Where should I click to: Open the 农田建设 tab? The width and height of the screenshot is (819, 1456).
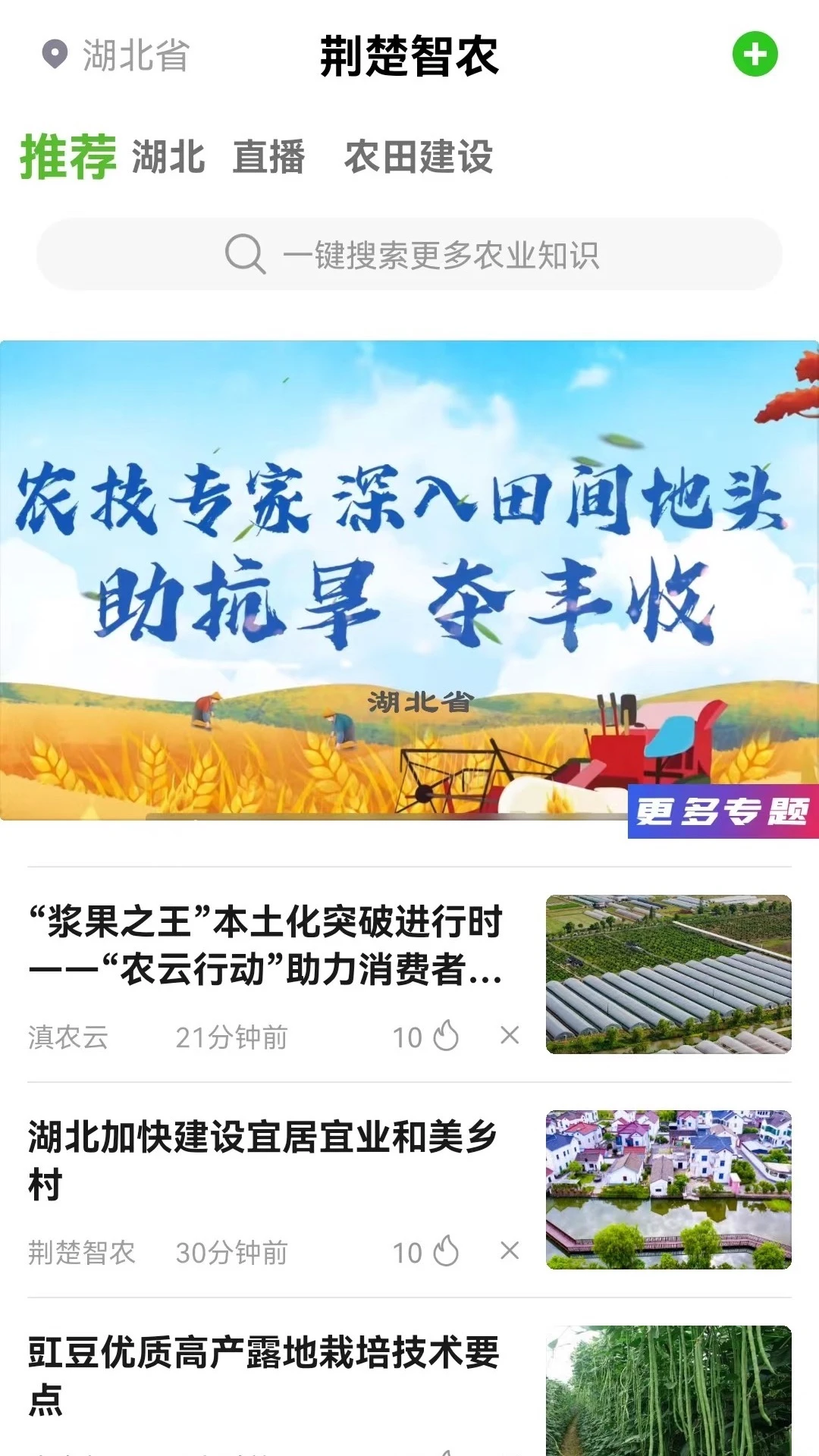coord(419,157)
